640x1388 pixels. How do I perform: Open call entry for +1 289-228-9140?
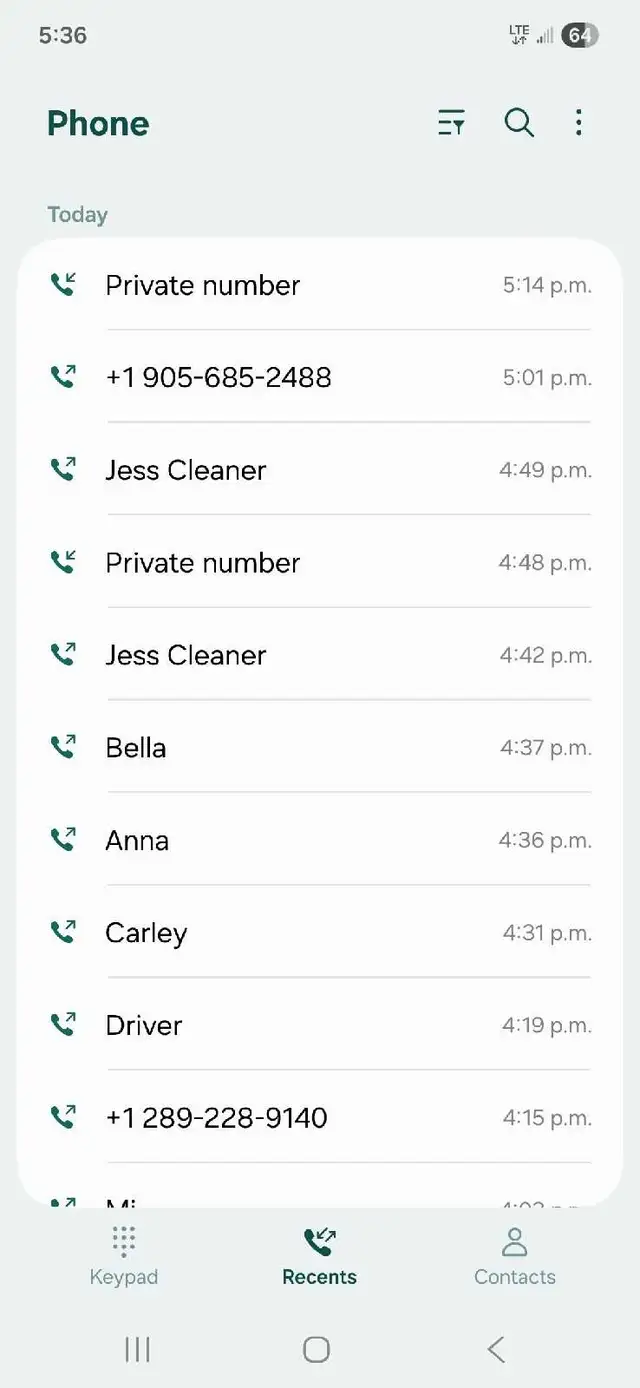(320, 1117)
